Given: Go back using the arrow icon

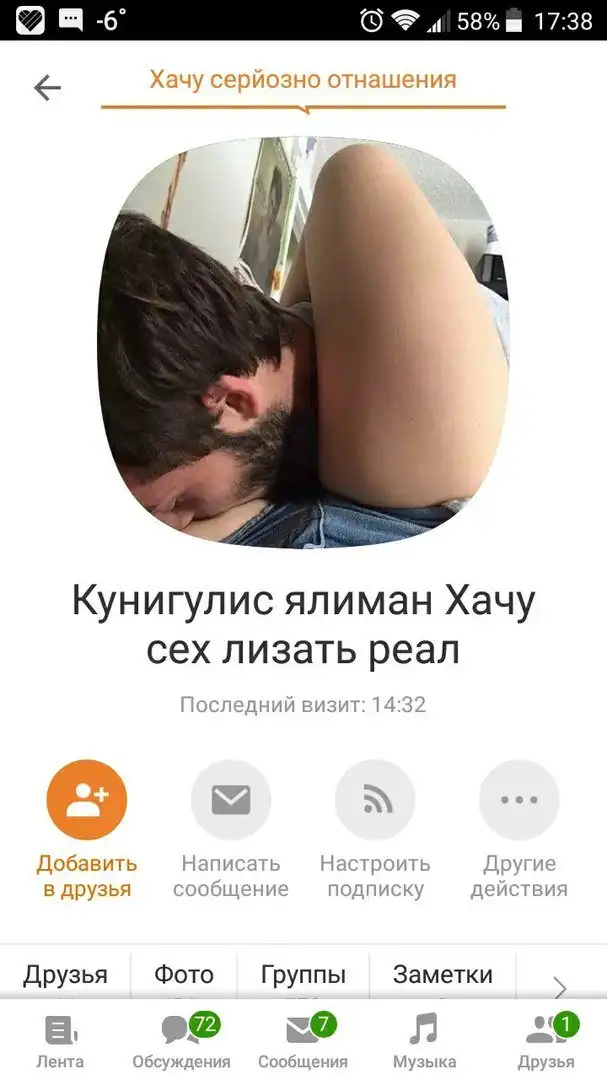Looking at the screenshot, I should click(x=47, y=88).
